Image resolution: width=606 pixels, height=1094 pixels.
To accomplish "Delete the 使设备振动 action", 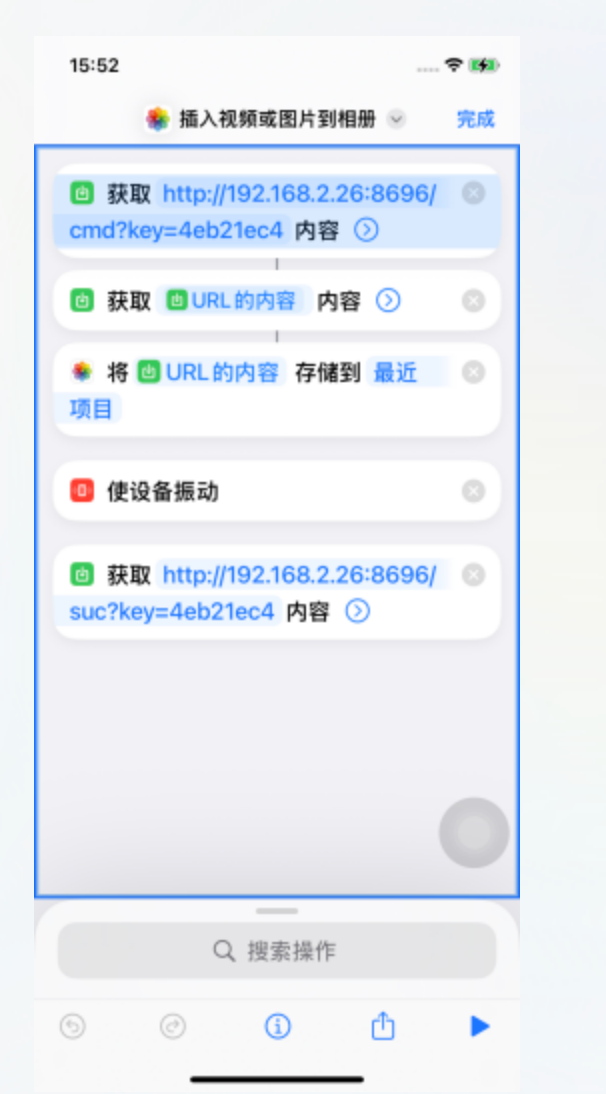I will pyautogui.click(x=474, y=491).
